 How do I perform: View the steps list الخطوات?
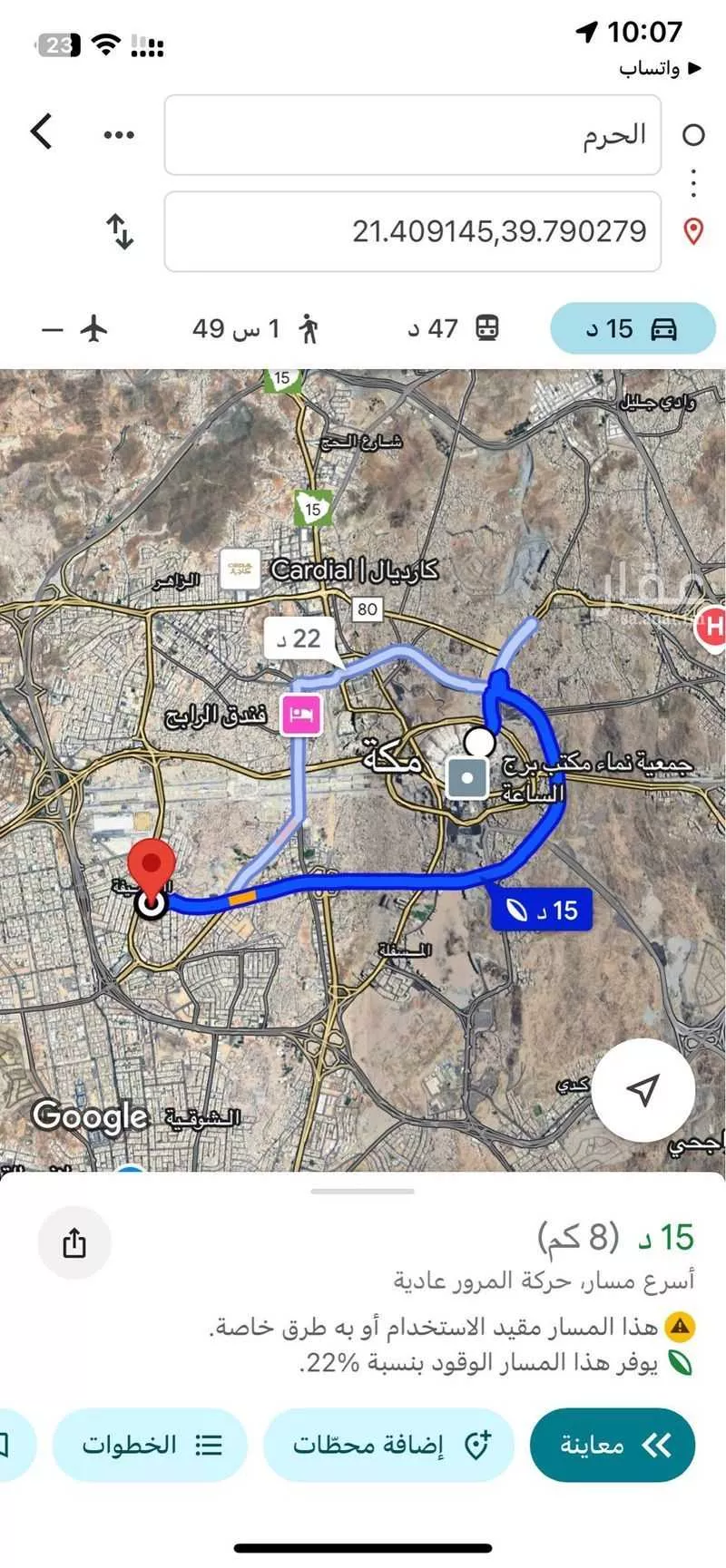pyautogui.click(x=150, y=1445)
